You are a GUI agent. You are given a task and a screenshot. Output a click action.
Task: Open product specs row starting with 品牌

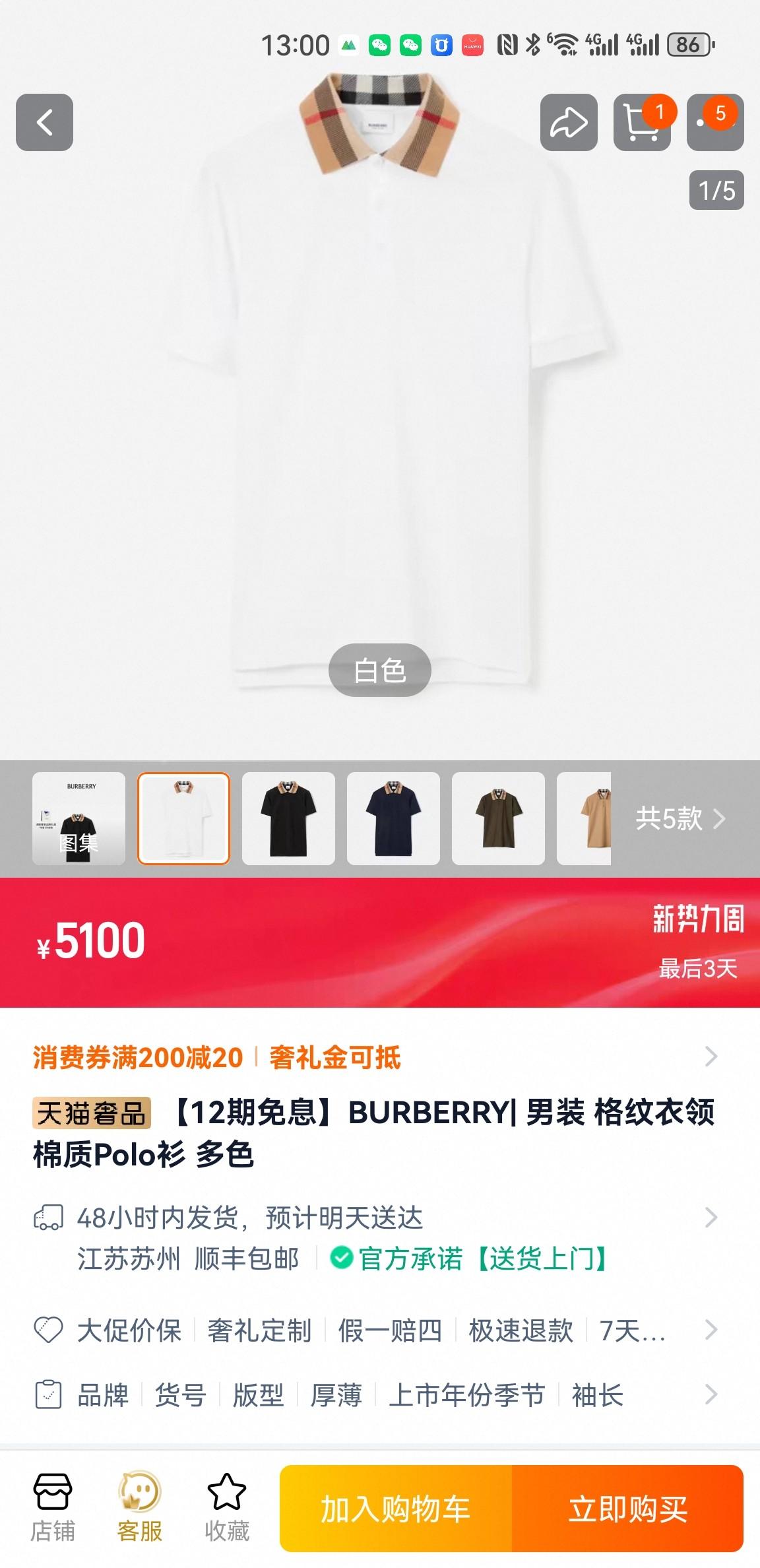(x=375, y=1395)
